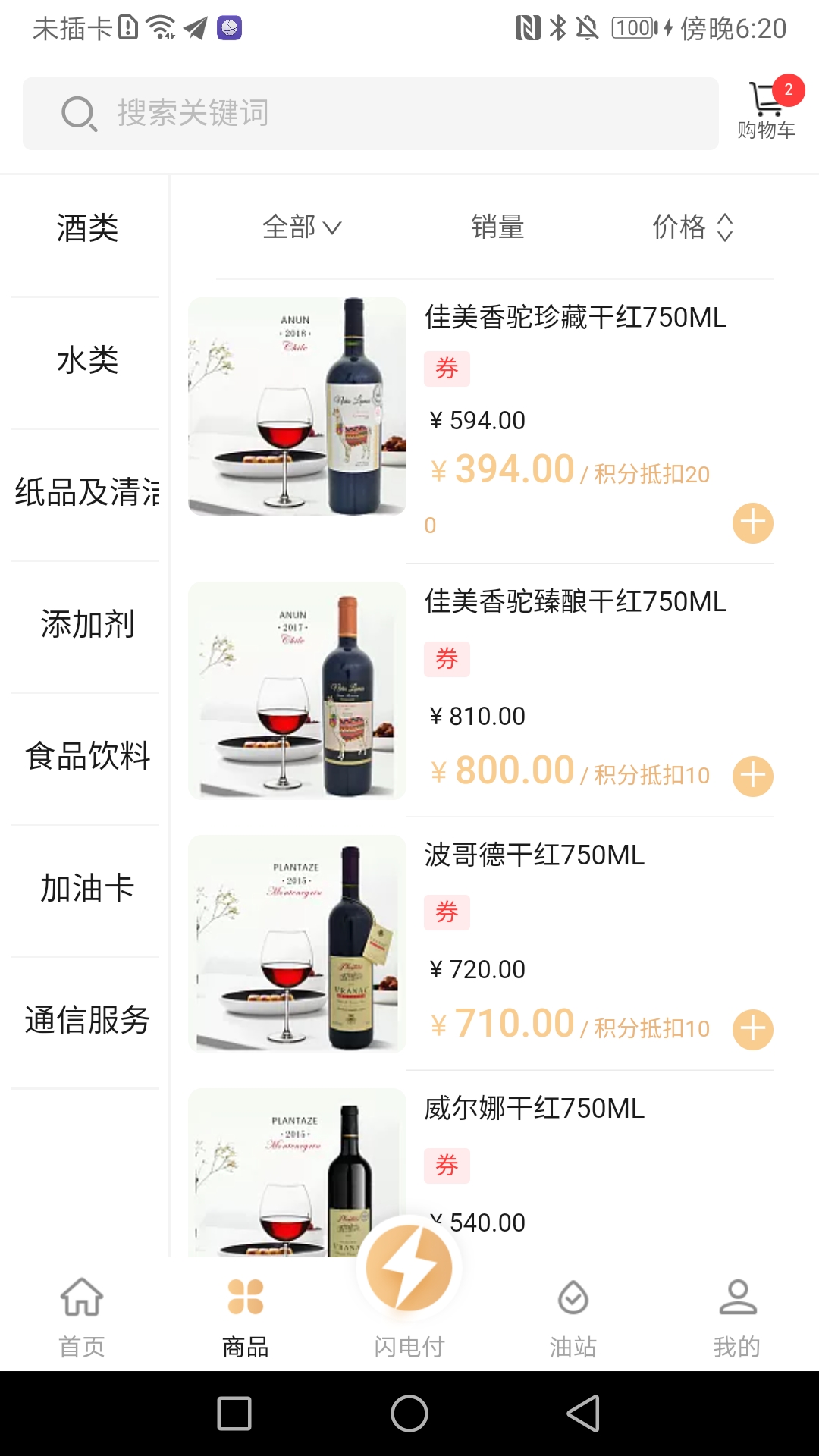819x1456 pixels.
Task: Tap the system back button
Action: tap(583, 1414)
